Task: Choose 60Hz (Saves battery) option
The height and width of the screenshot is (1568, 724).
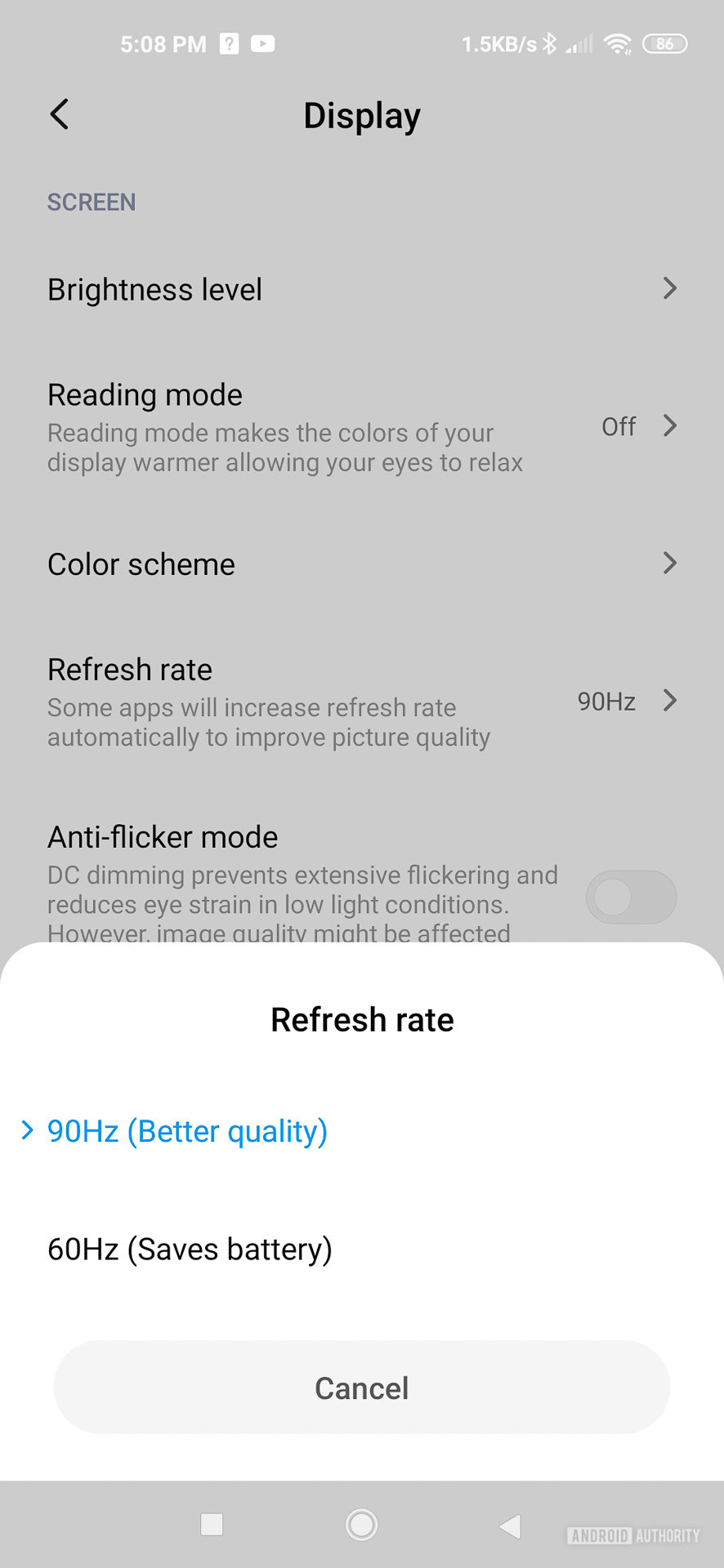Action: coord(190,1249)
